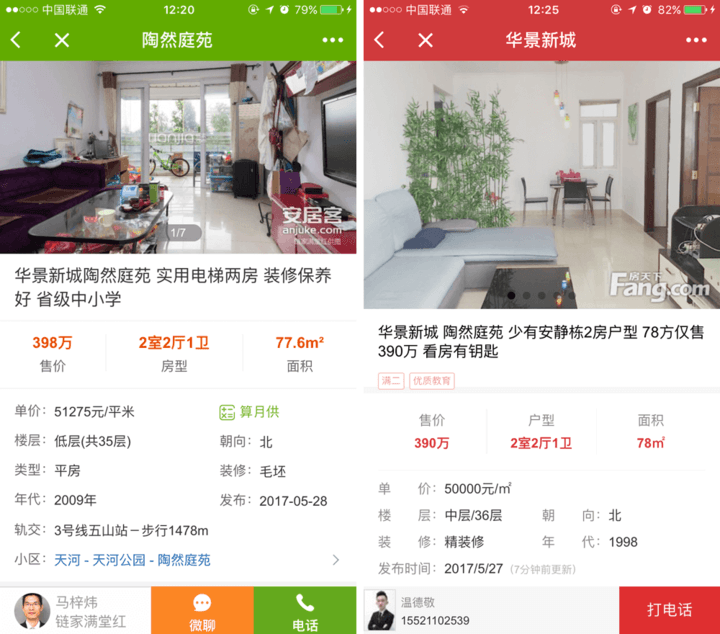The width and height of the screenshot is (720, 634).
Task: Tap 打电话 to call the agent
Action: tap(669, 610)
